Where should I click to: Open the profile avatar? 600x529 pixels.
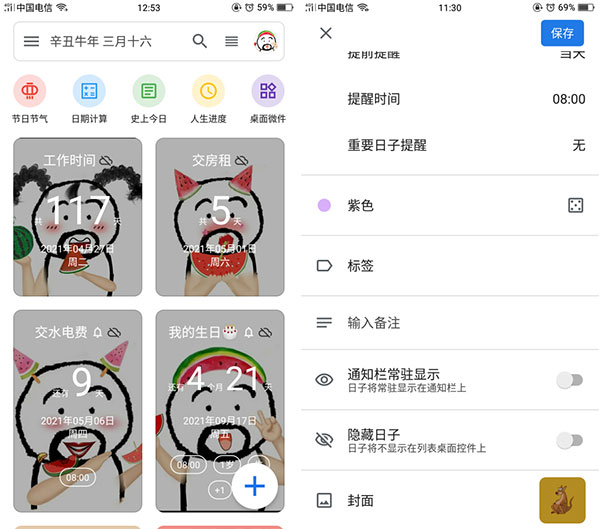coord(268,42)
